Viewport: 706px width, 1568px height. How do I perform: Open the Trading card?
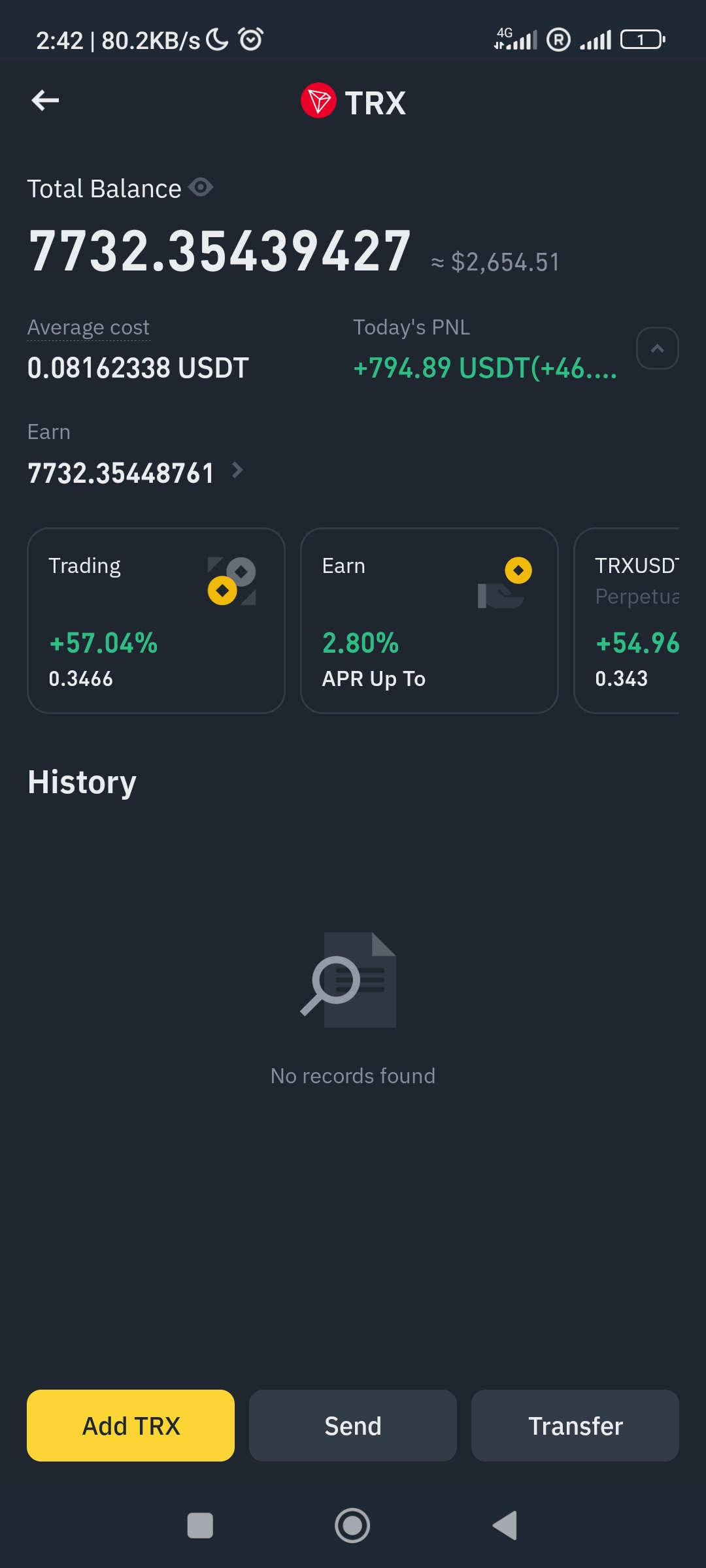(156, 621)
